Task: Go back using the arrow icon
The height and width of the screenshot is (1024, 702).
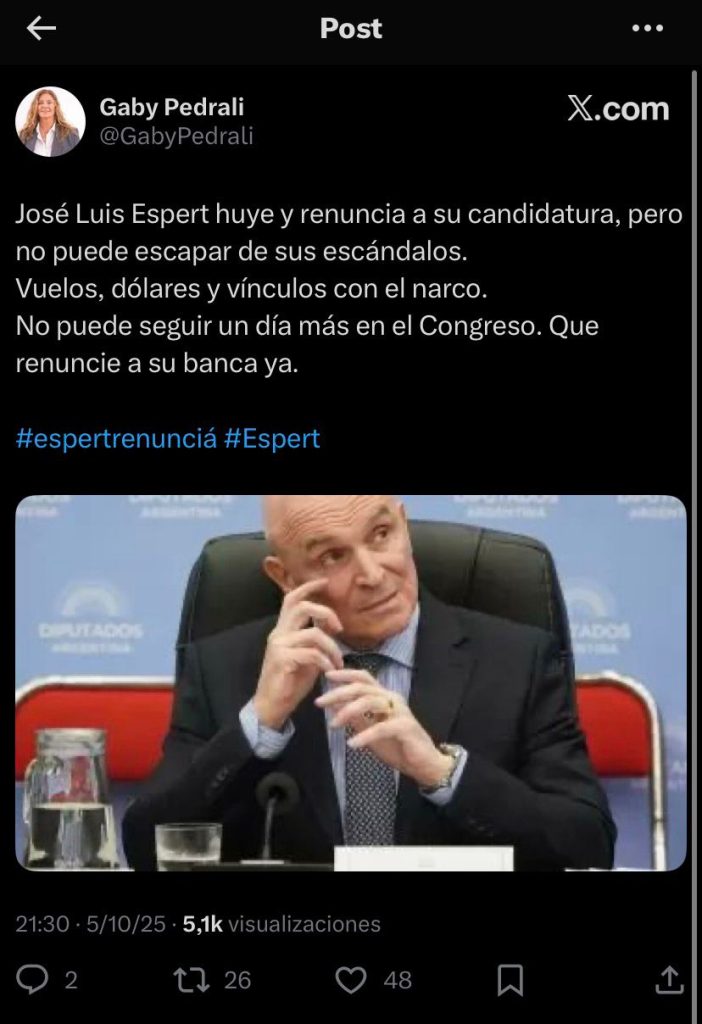Action: 41,29
